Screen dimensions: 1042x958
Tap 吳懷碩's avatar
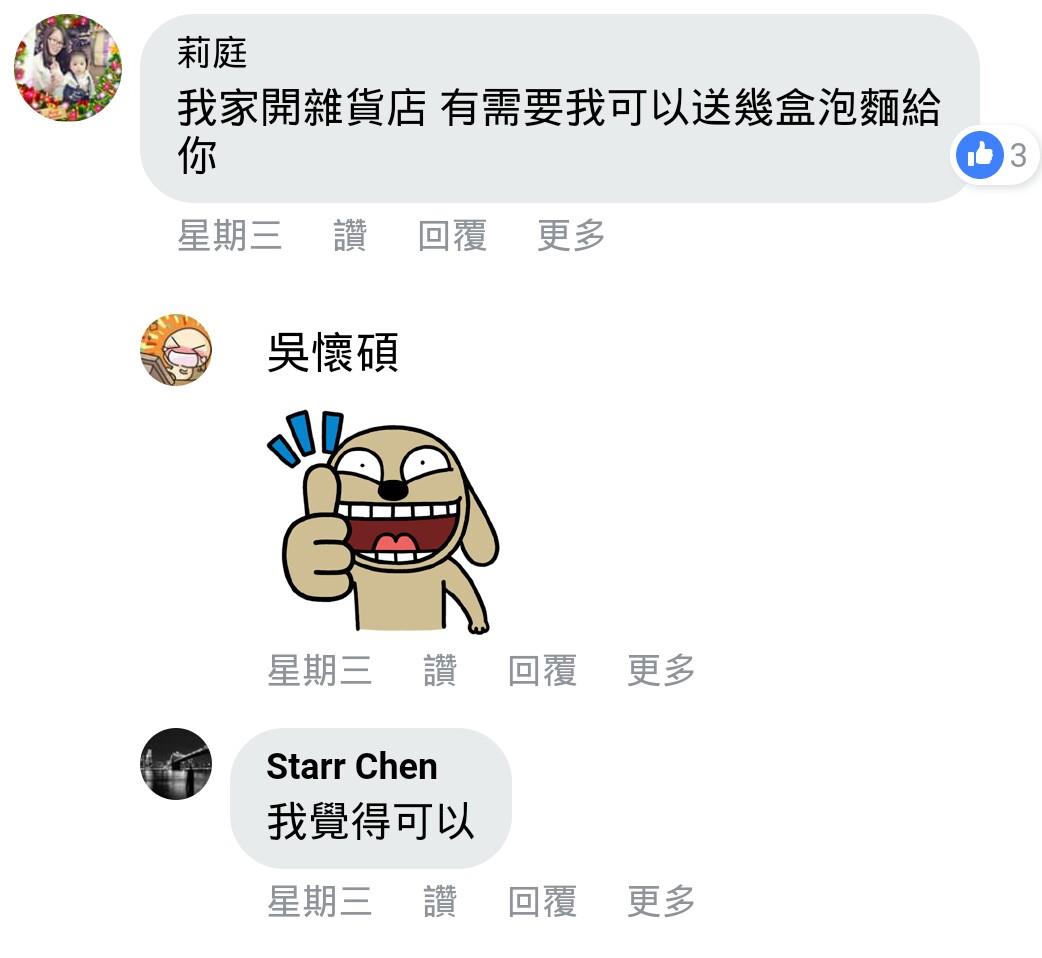[176, 349]
